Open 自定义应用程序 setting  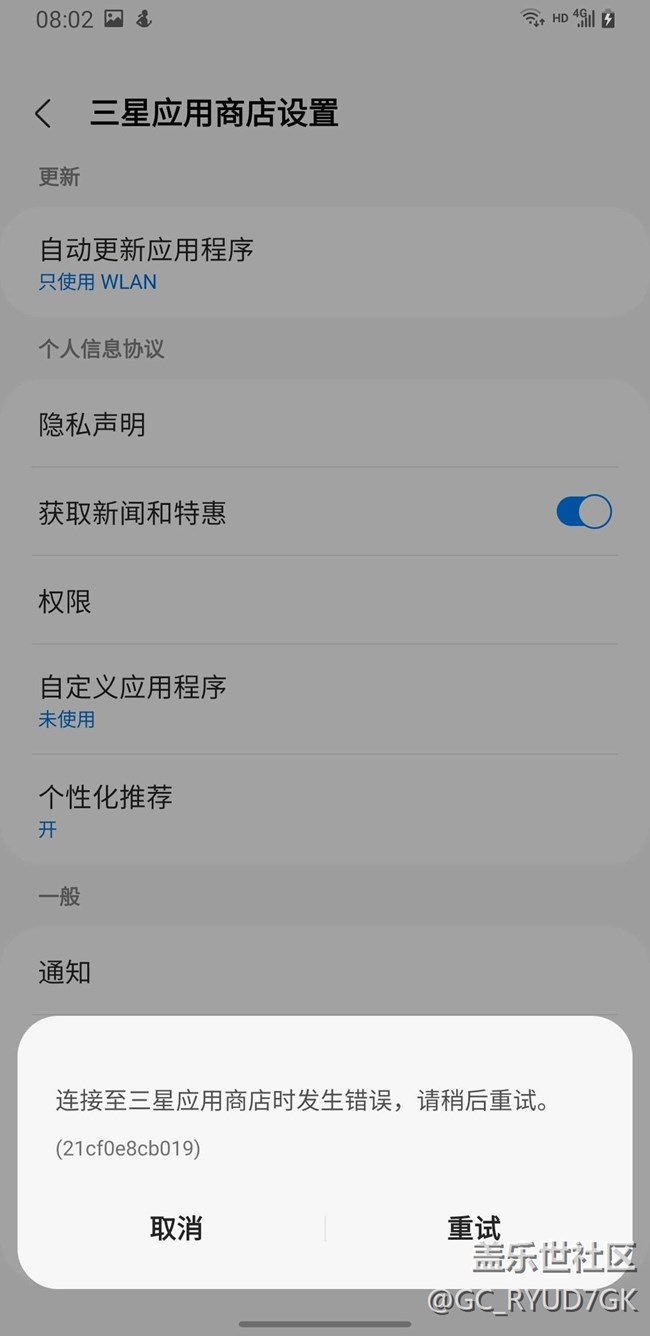pyautogui.click(x=324, y=700)
